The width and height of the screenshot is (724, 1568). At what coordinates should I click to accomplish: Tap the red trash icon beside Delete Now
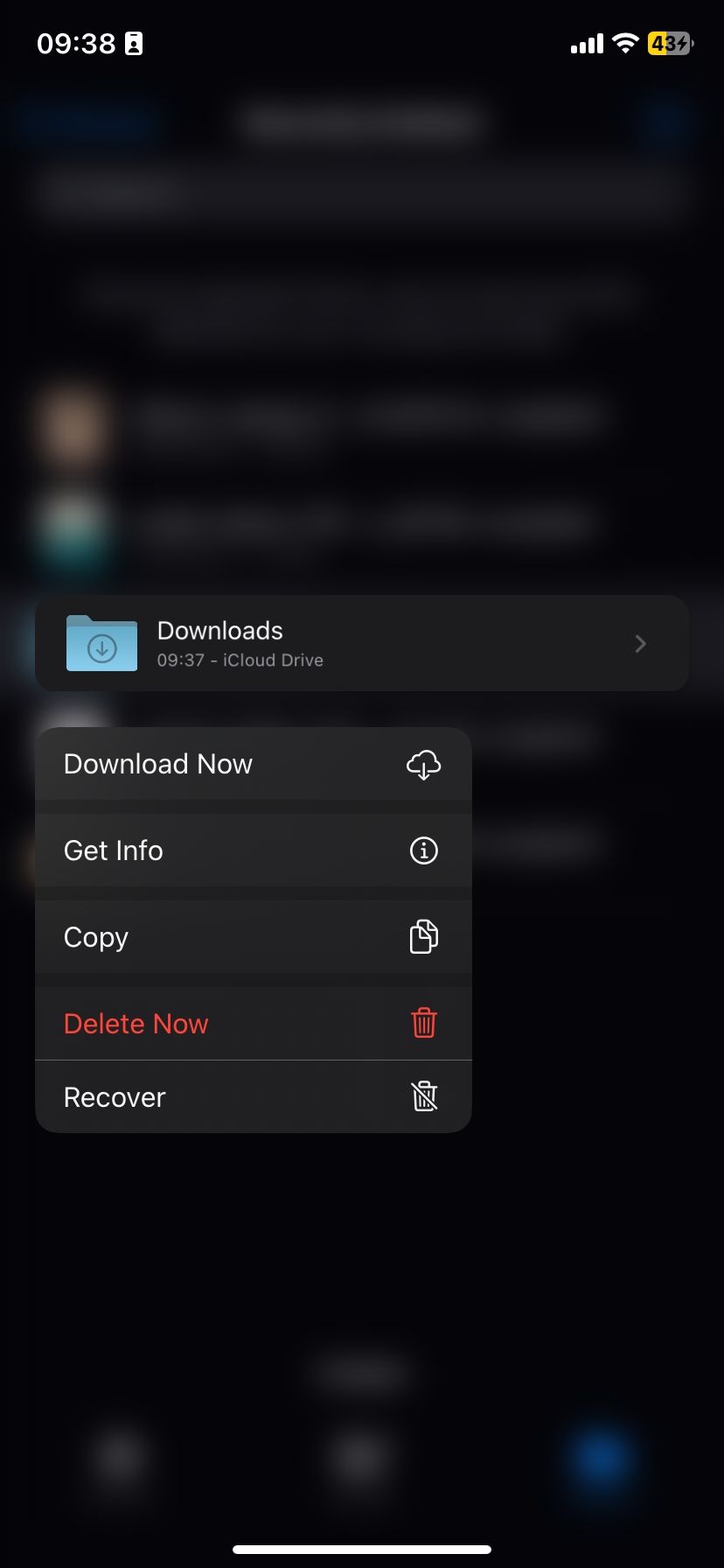pos(423,1022)
